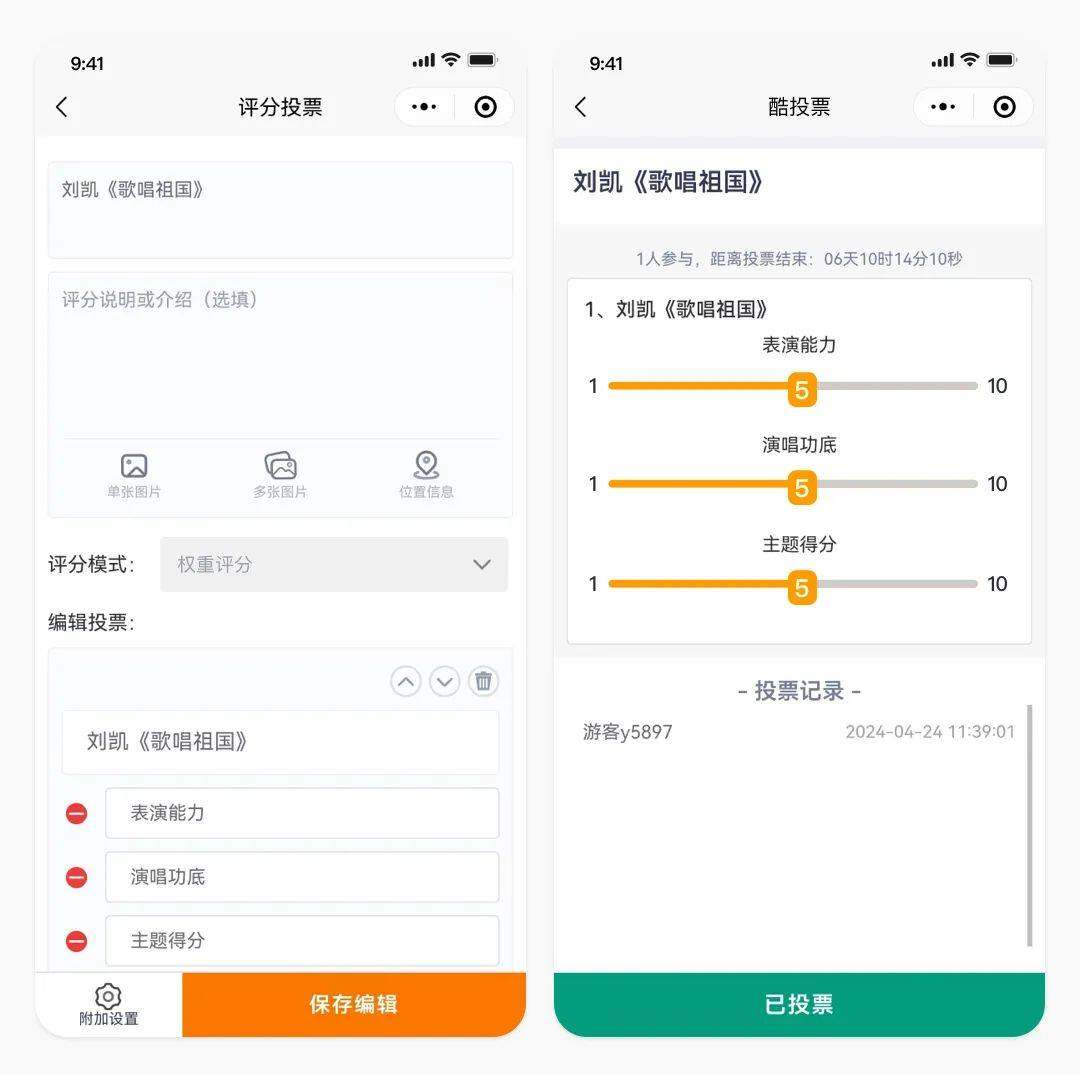Go back from the 酷投票 page

pyautogui.click(x=581, y=107)
